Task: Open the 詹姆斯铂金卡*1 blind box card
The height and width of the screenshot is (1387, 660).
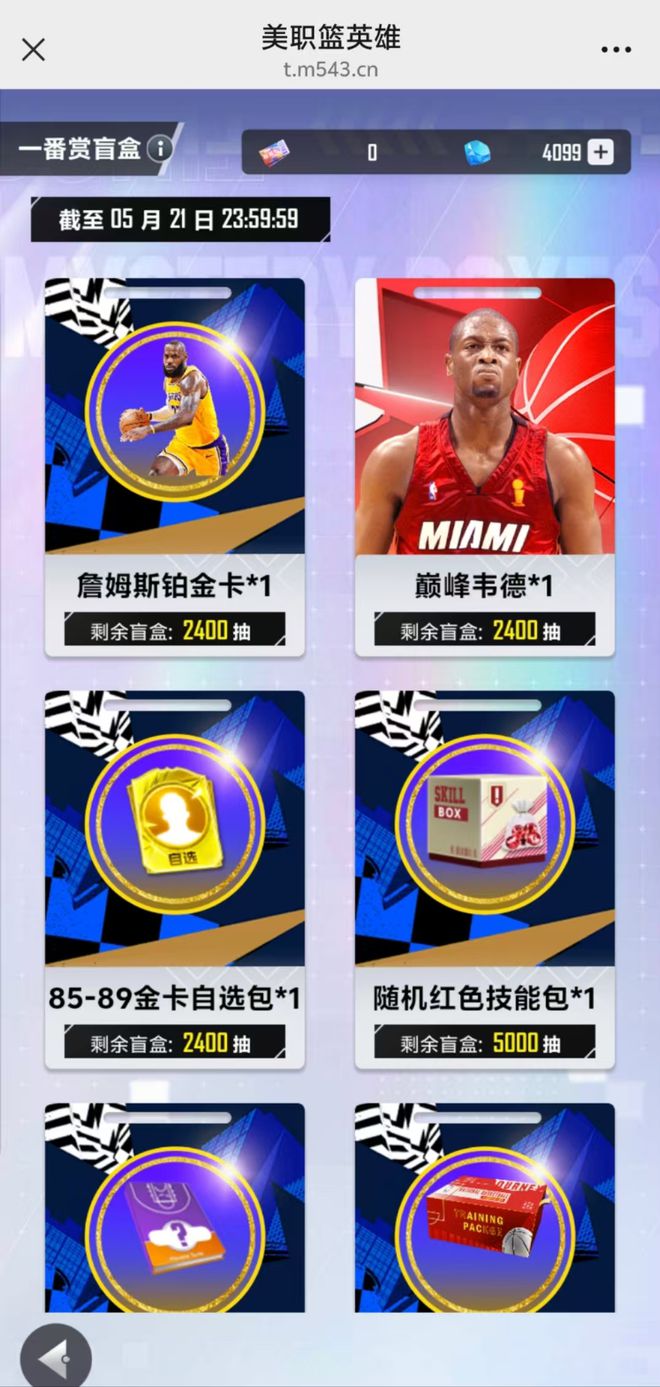Action: click(x=175, y=465)
